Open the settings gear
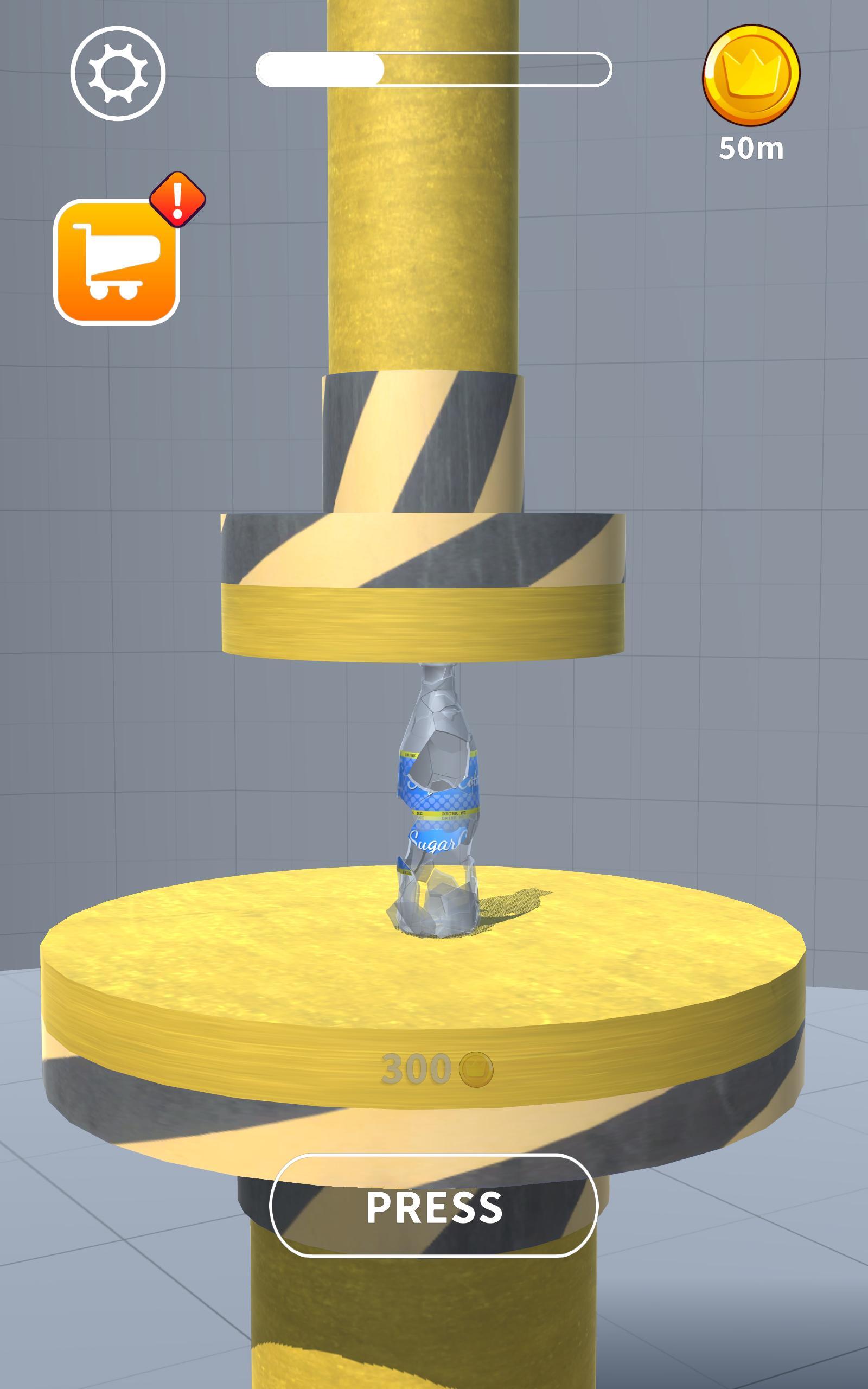 pos(118,73)
